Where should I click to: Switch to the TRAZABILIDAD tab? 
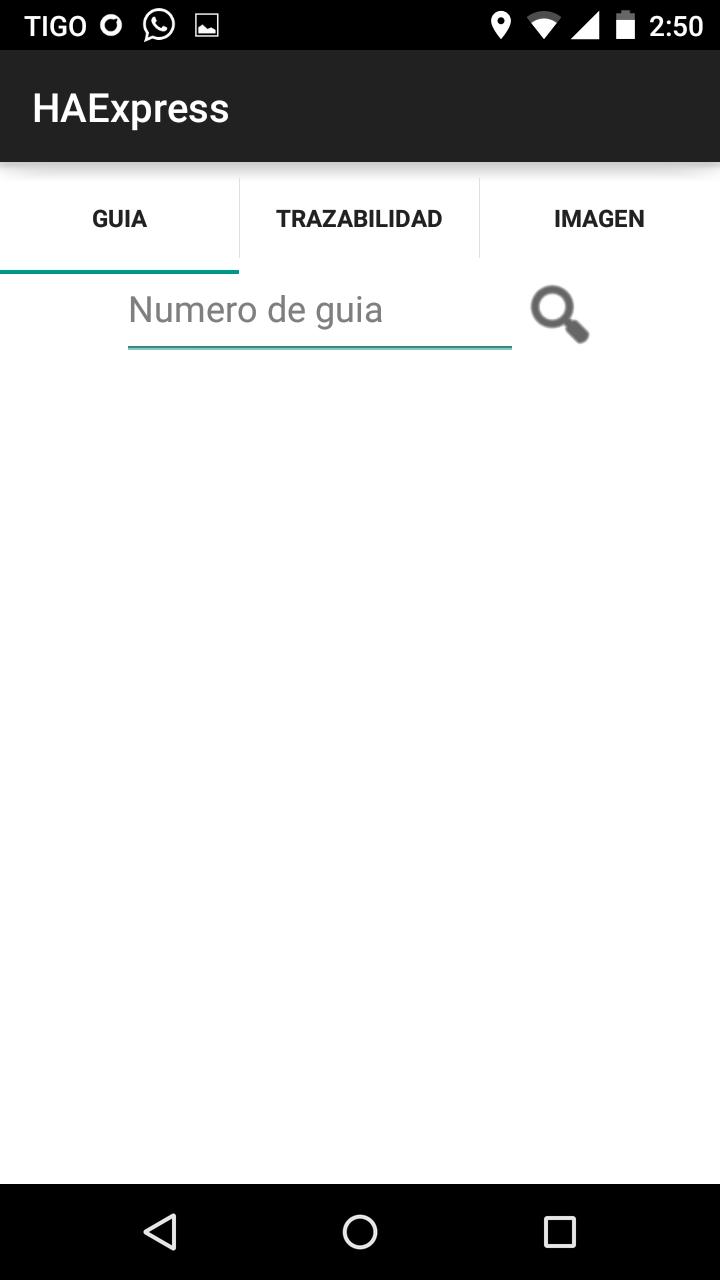(359, 219)
